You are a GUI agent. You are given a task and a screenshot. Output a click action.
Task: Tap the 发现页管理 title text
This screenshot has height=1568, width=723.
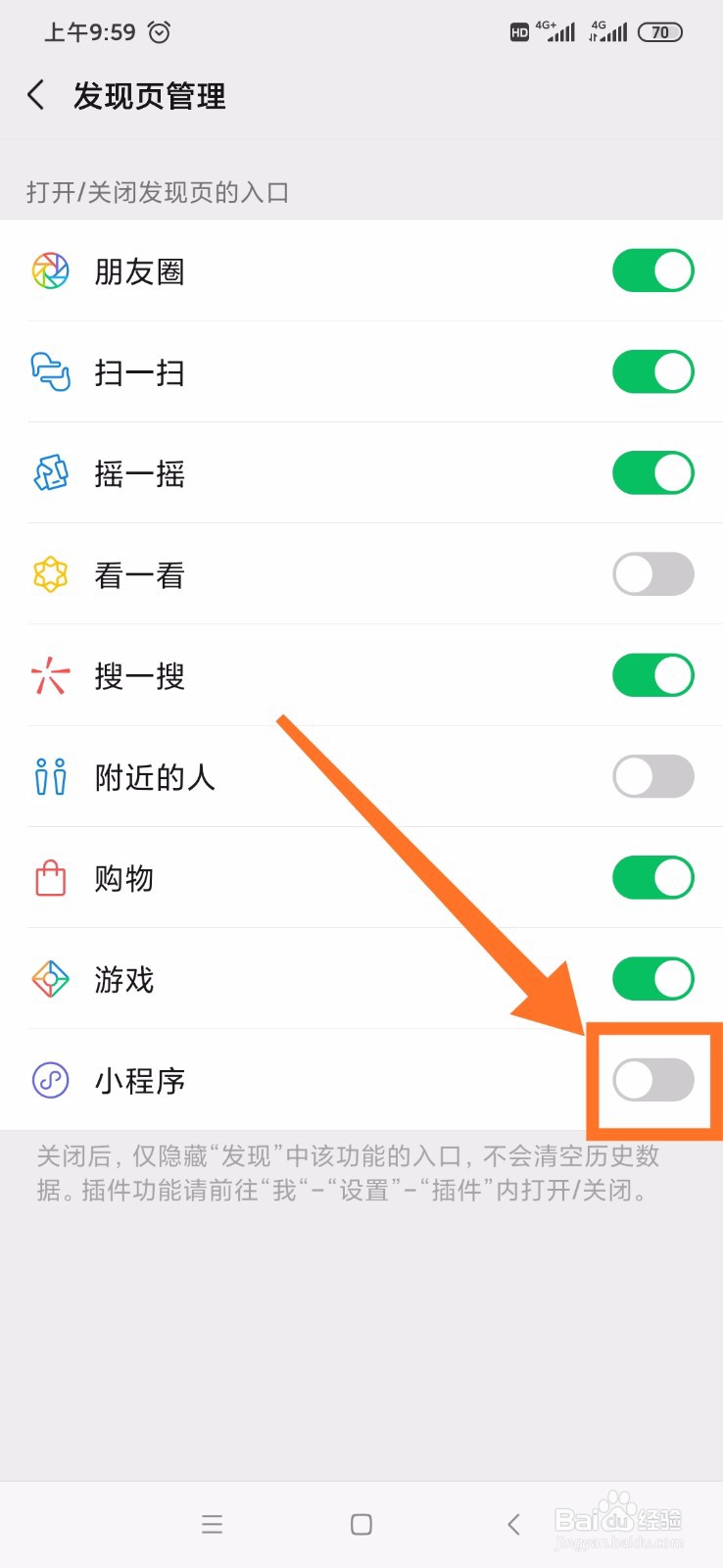pyautogui.click(x=149, y=95)
